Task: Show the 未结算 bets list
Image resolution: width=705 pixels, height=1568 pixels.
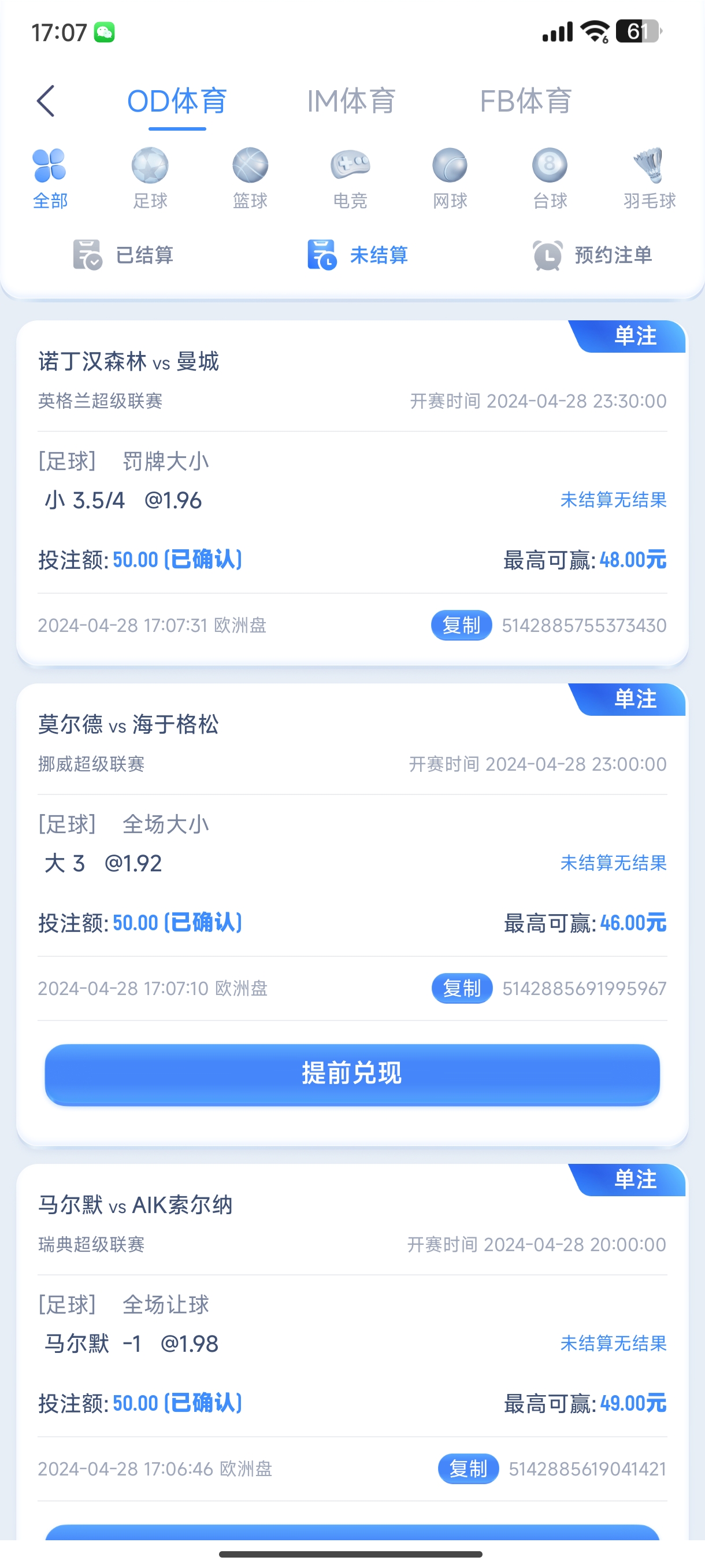Action: click(x=358, y=254)
